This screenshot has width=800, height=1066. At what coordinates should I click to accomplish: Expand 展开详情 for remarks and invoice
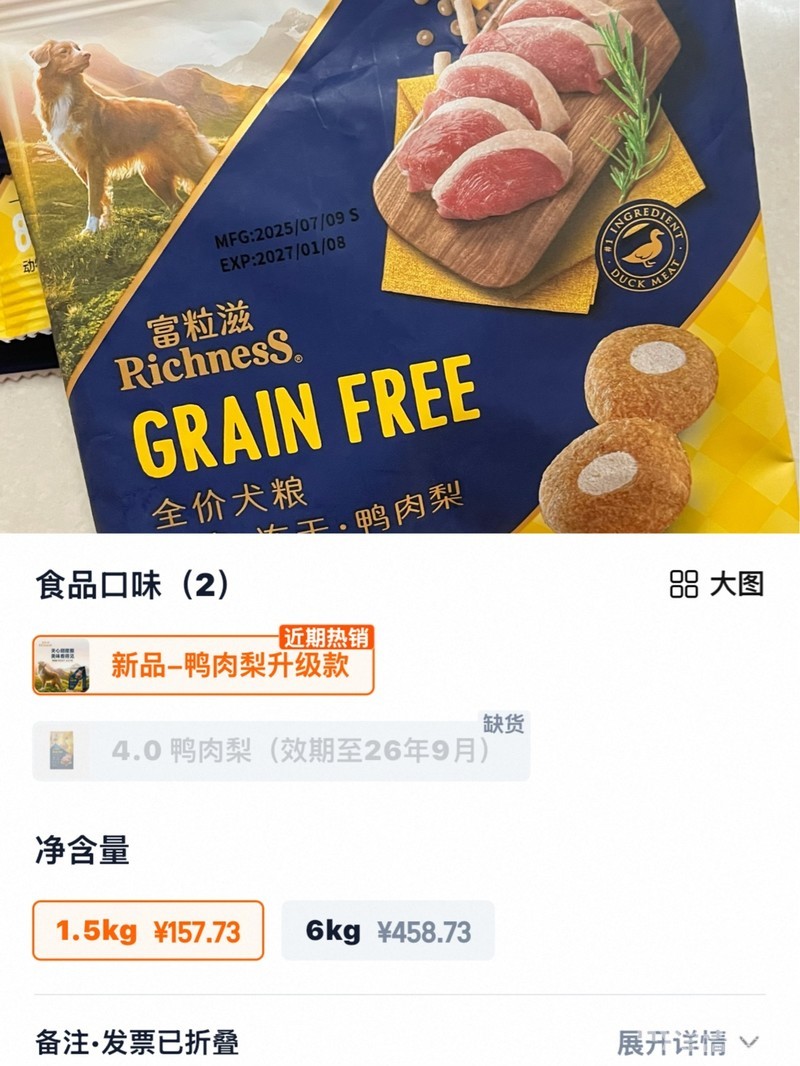pyautogui.click(x=687, y=1043)
